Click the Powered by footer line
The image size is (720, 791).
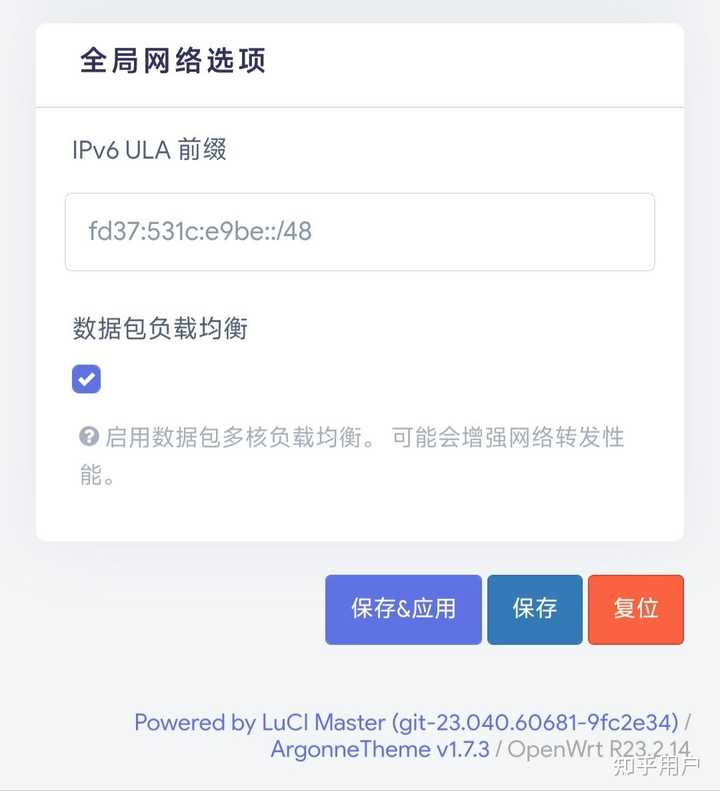[x=410, y=722]
